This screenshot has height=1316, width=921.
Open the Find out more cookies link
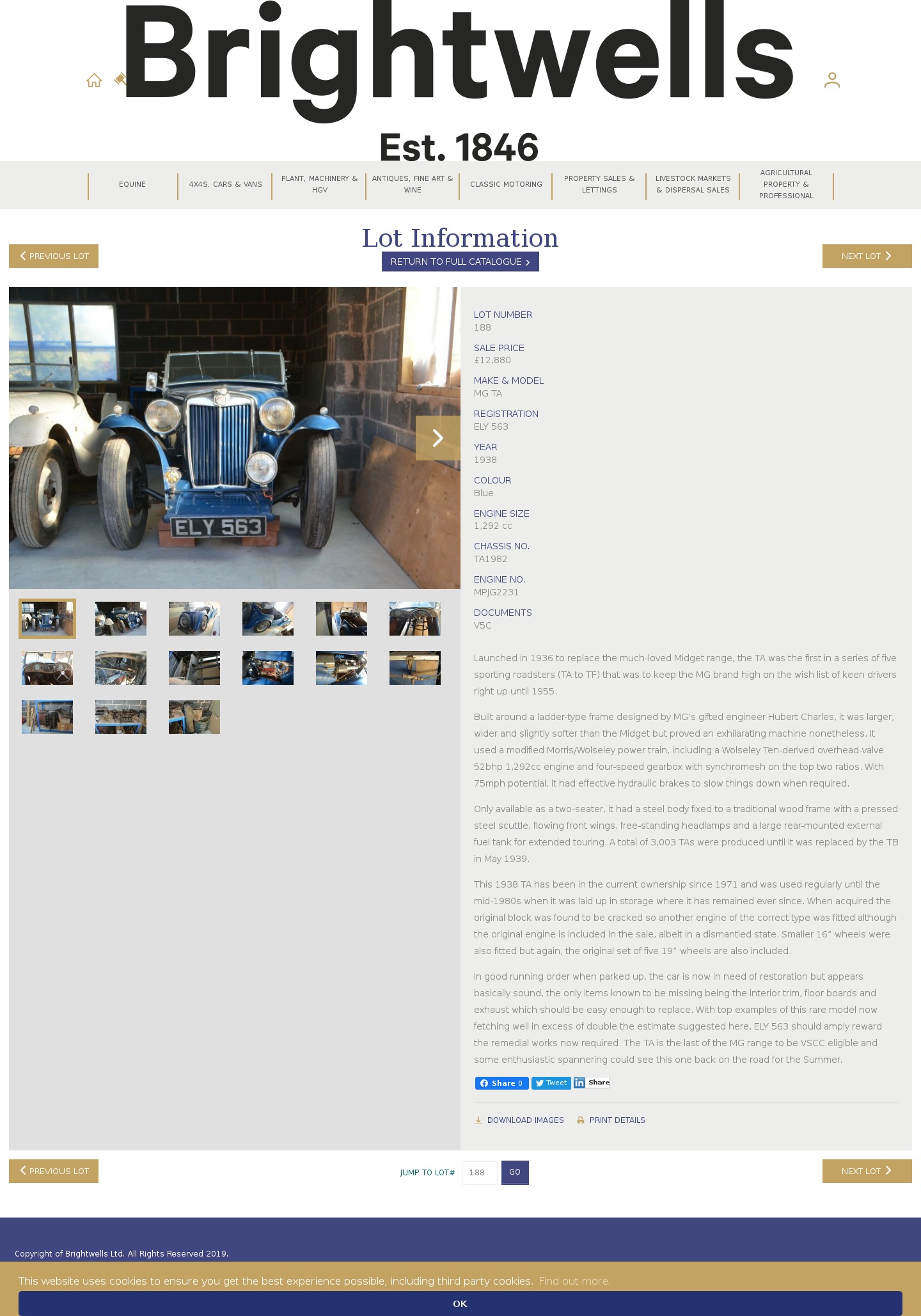(574, 1281)
